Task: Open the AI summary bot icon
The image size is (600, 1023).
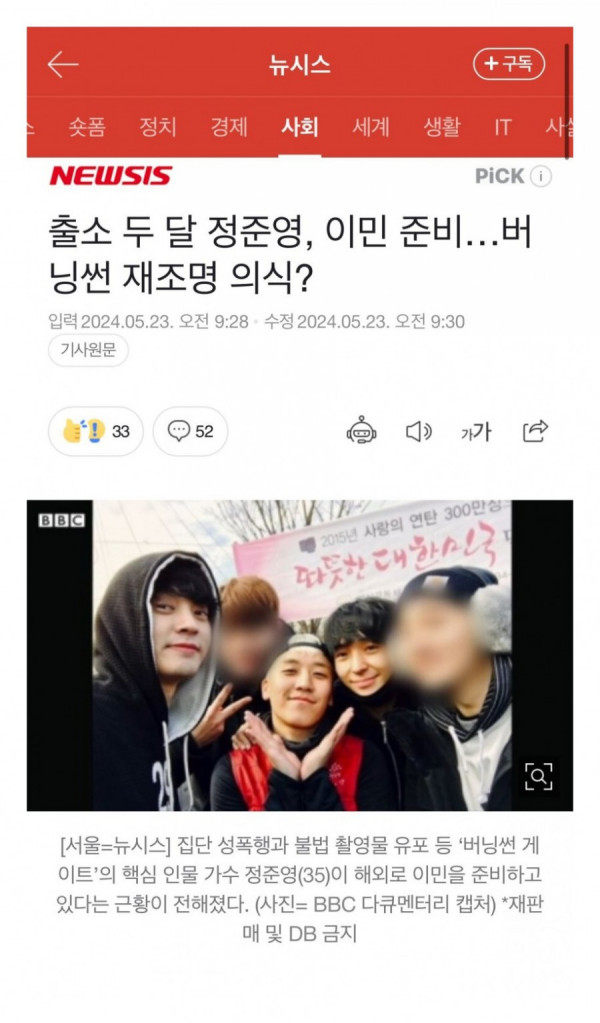Action: click(361, 431)
